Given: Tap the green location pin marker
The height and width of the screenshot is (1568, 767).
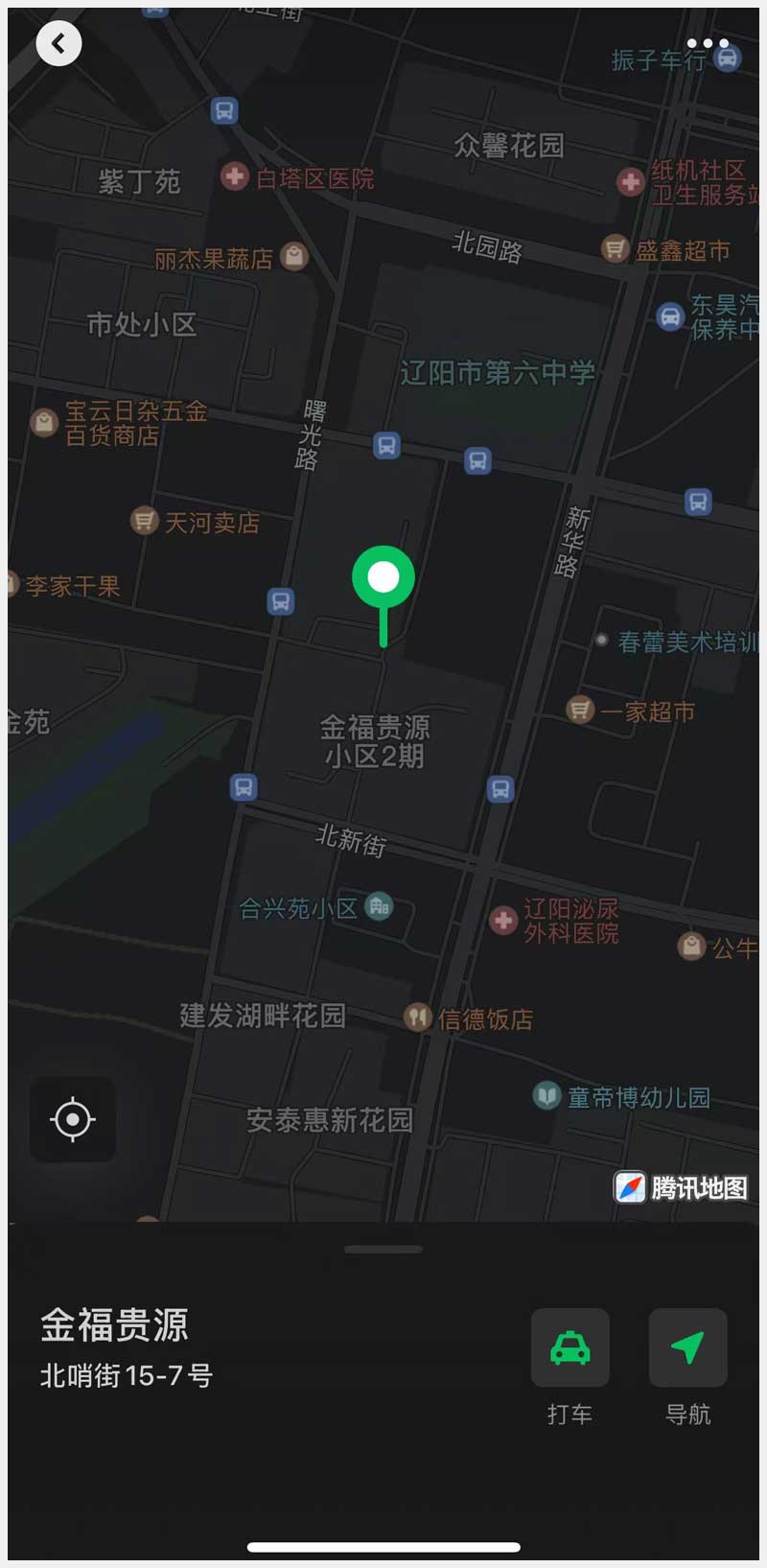Looking at the screenshot, I should pos(383,595).
